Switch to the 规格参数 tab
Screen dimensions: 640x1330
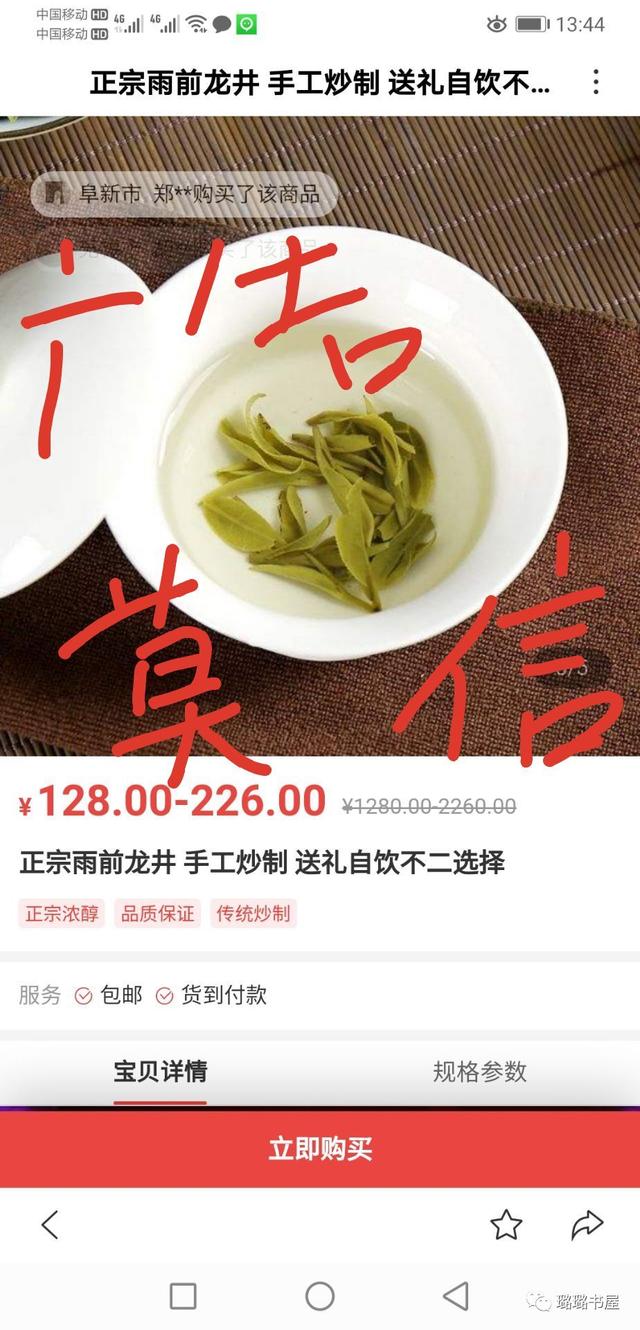[x=479, y=1072]
